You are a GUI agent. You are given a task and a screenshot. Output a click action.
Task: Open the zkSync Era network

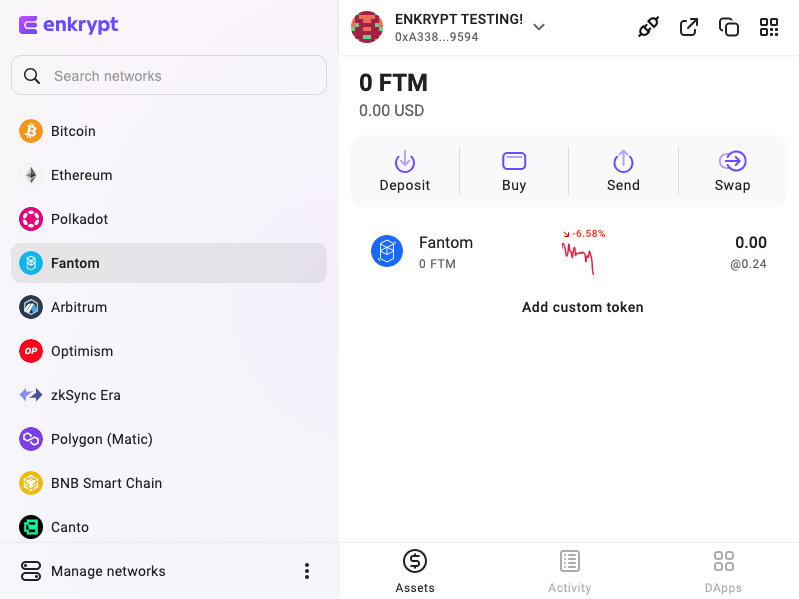[x=85, y=395]
